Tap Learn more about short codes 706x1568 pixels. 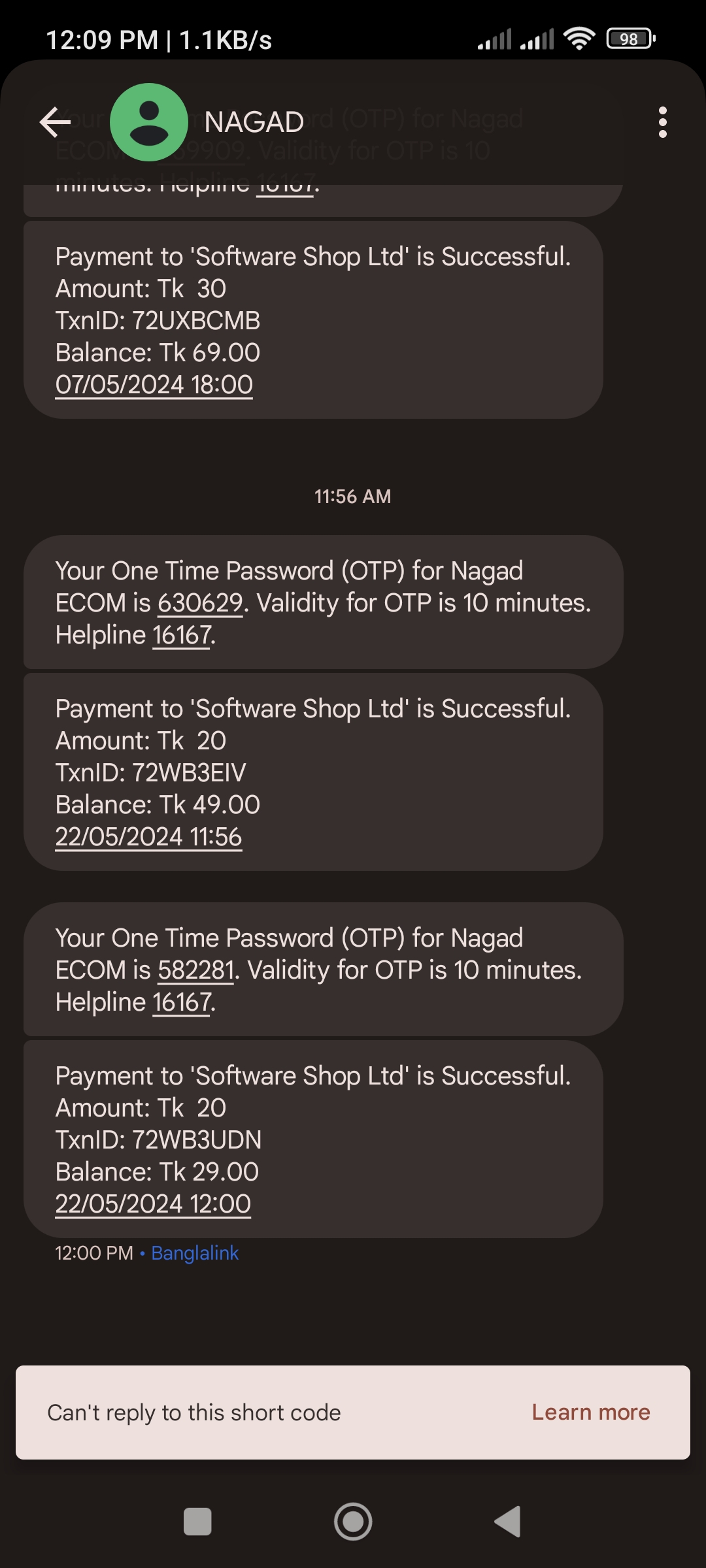click(591, 1413)
